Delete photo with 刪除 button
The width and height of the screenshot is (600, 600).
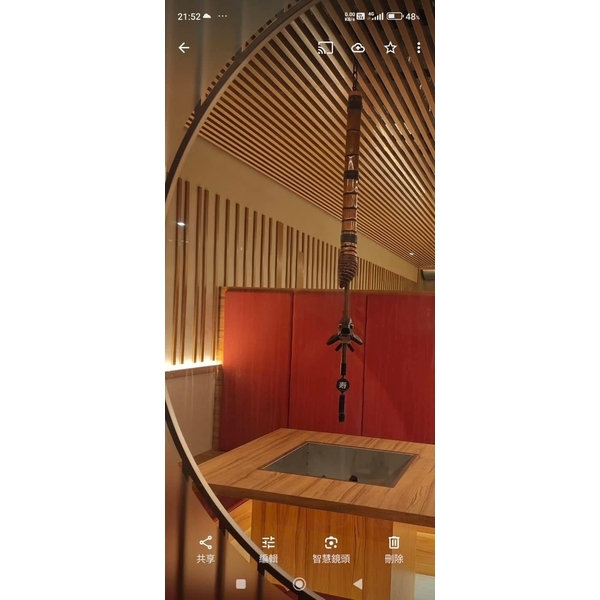point(394,549)
